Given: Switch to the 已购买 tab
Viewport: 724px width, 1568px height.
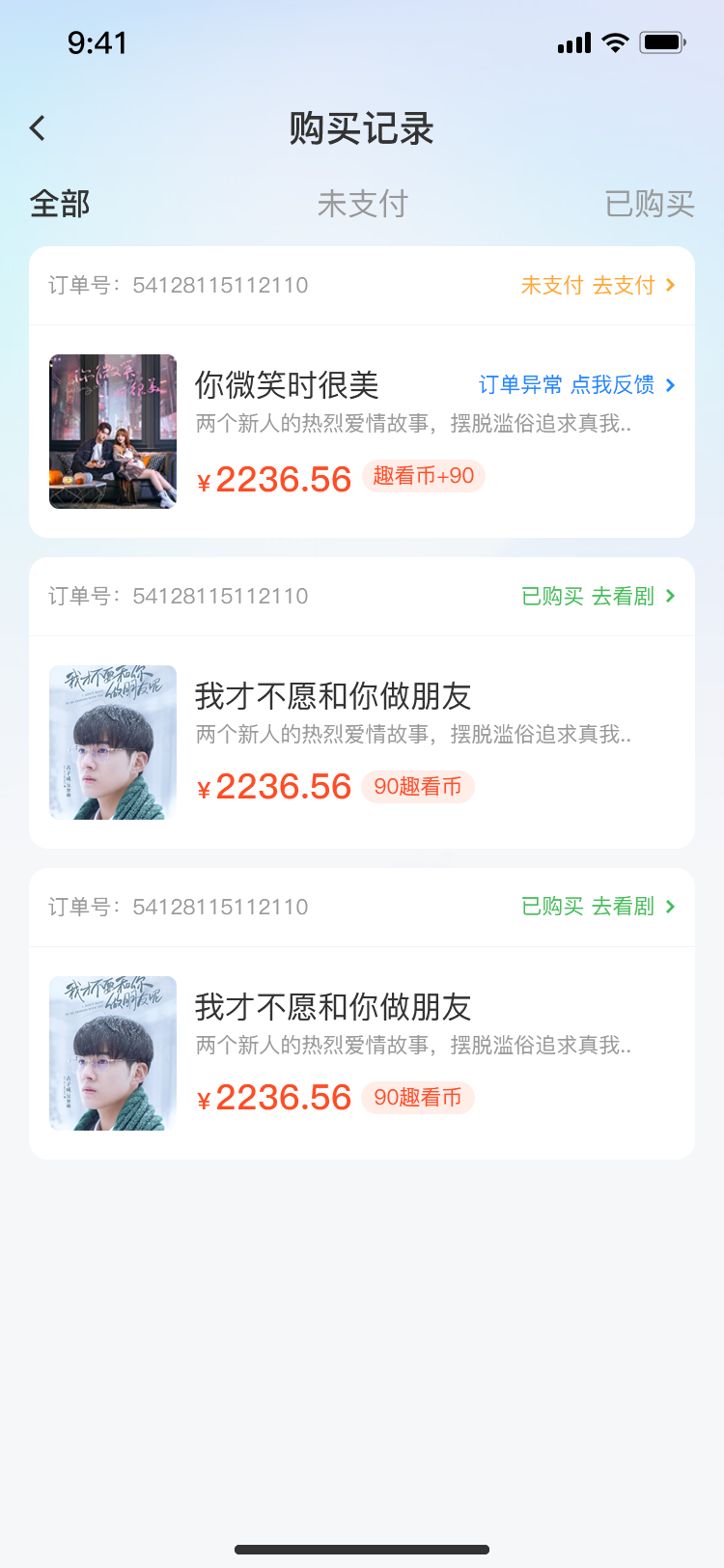Looking at the screenshot, I should click(x=649, y=204).
